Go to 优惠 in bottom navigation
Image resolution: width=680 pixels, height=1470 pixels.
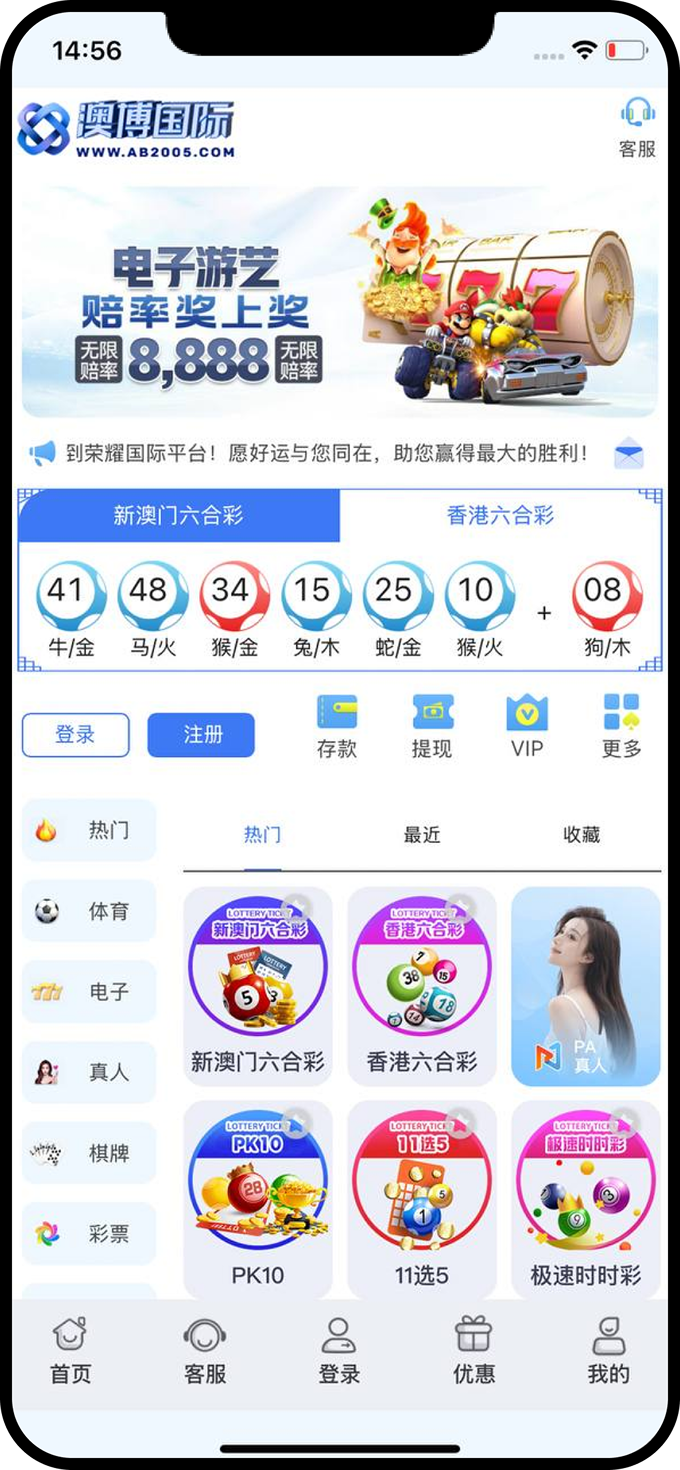474,1349
